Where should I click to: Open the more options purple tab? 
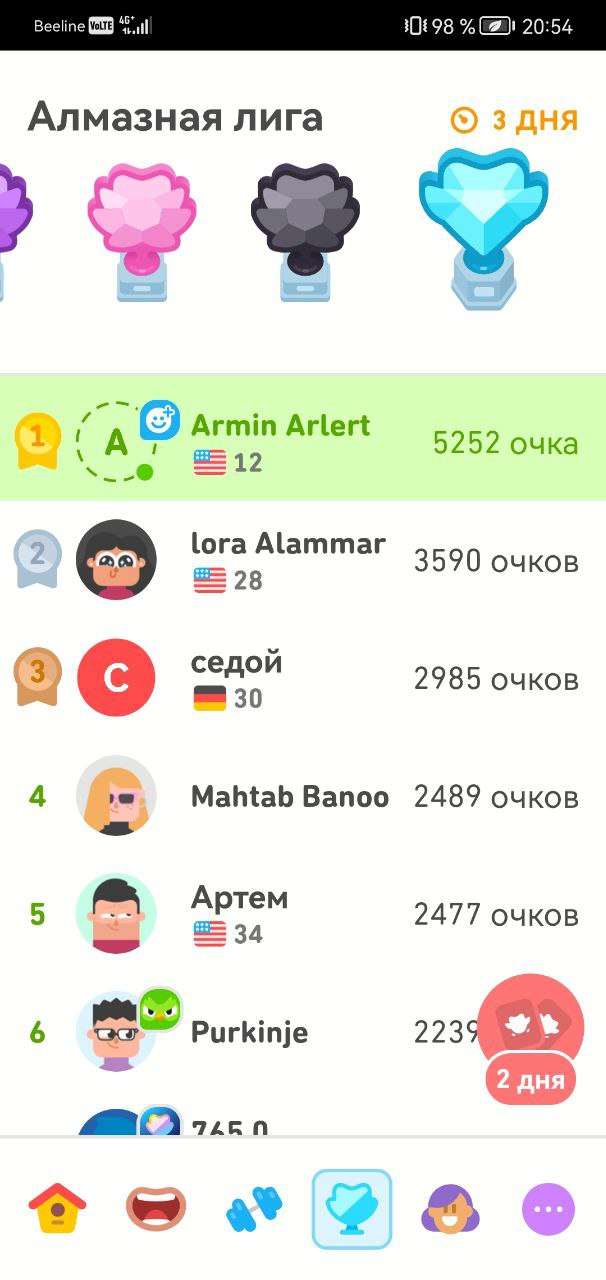548,1209
